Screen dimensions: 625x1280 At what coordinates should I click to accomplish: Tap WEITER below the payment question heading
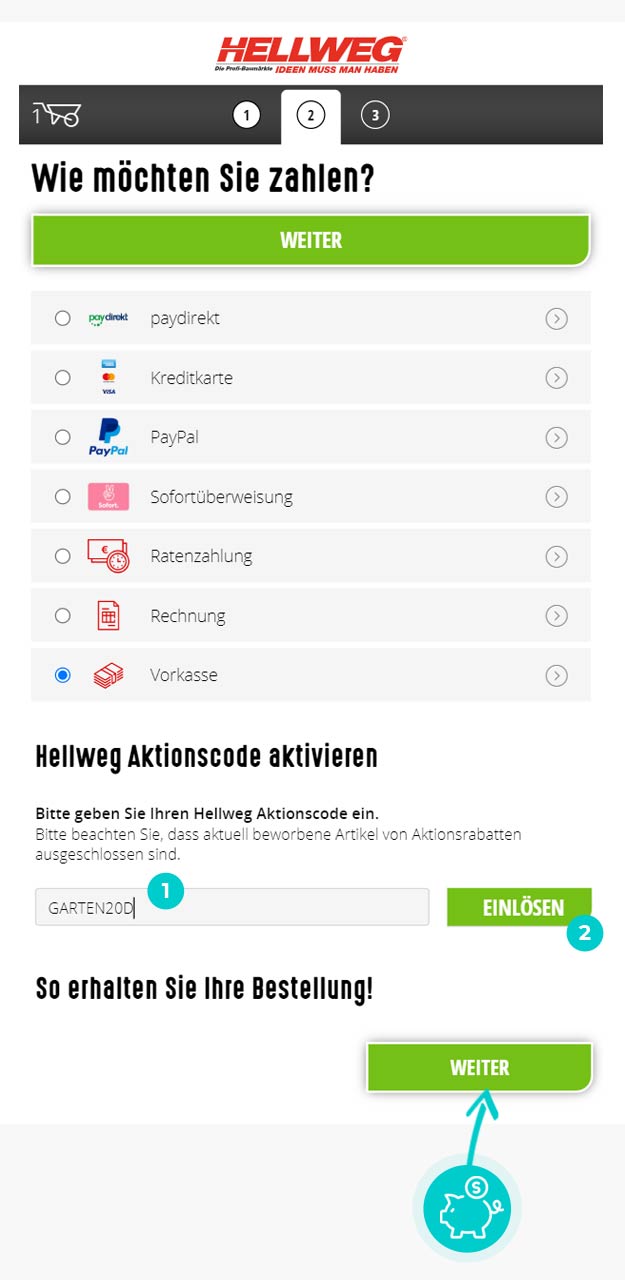(311, 241)
